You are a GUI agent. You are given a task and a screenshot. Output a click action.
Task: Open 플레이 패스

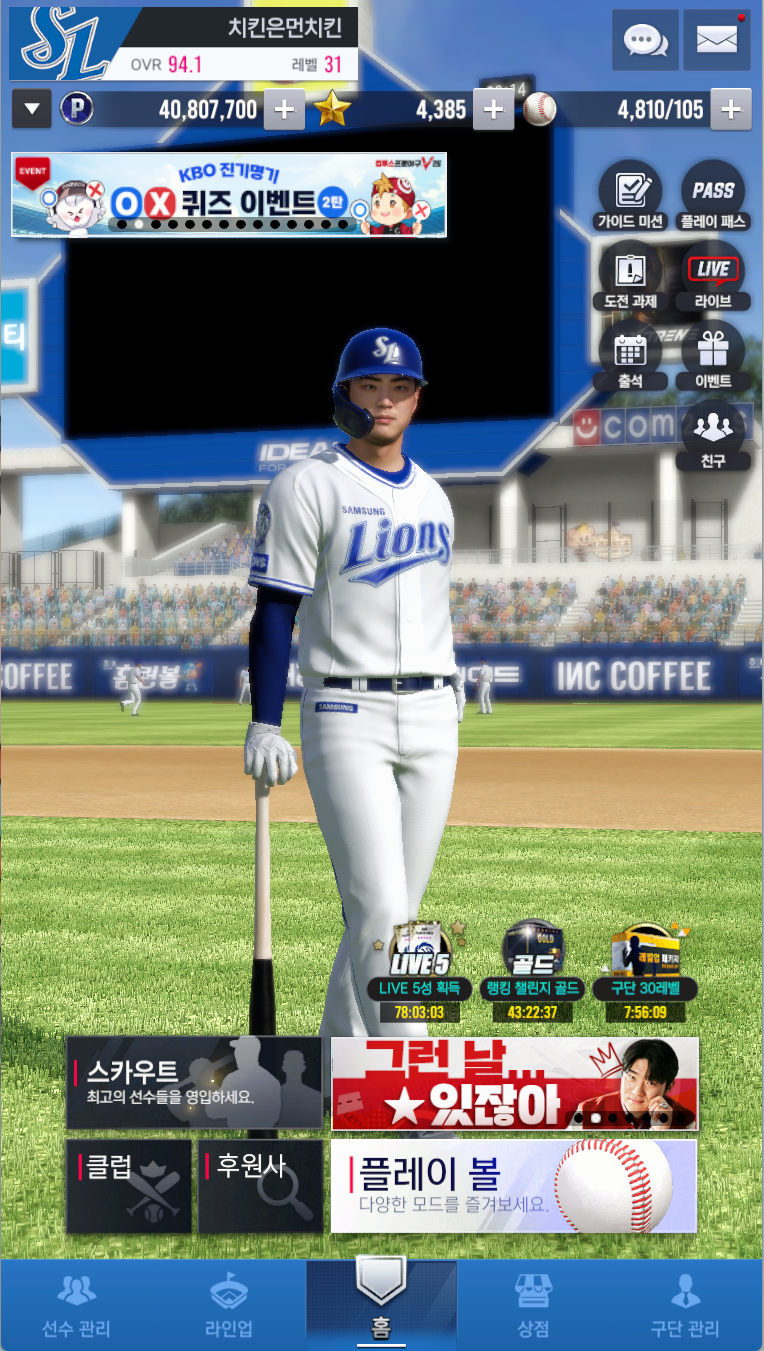(712, 196)
